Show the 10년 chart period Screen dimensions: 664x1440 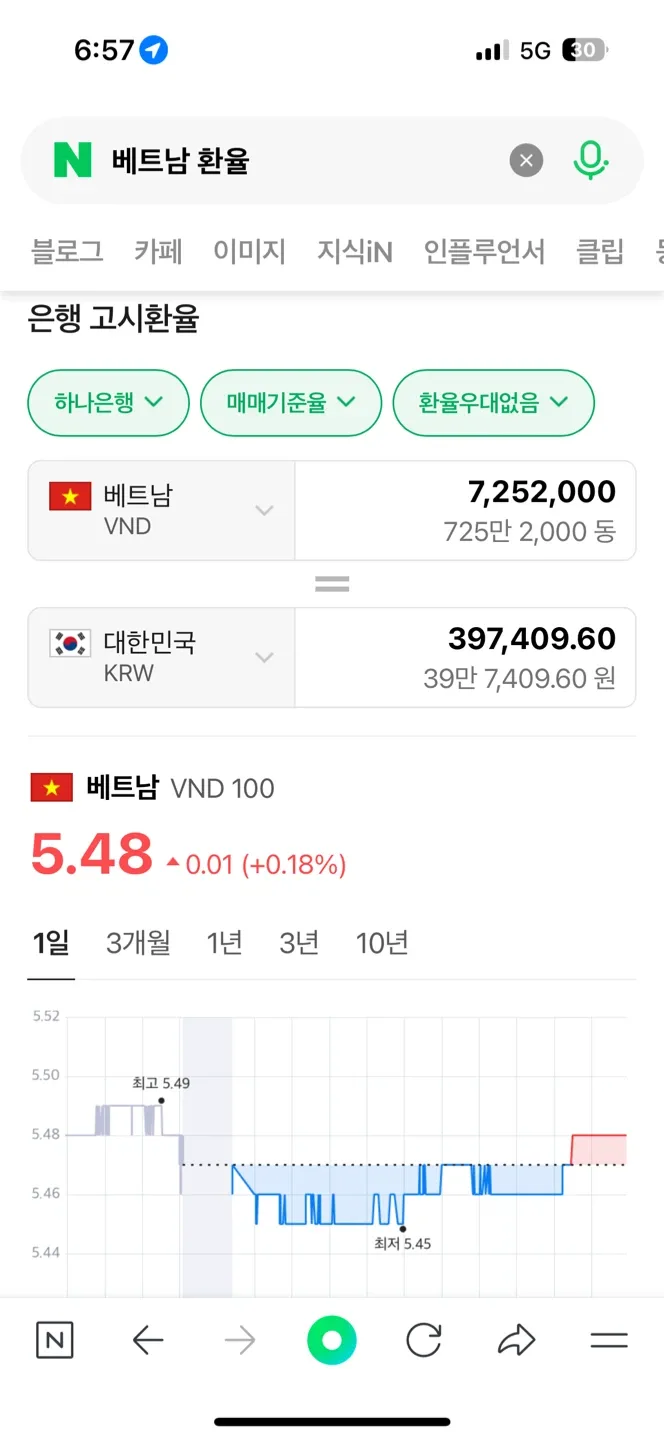click(x=382, y=943)
